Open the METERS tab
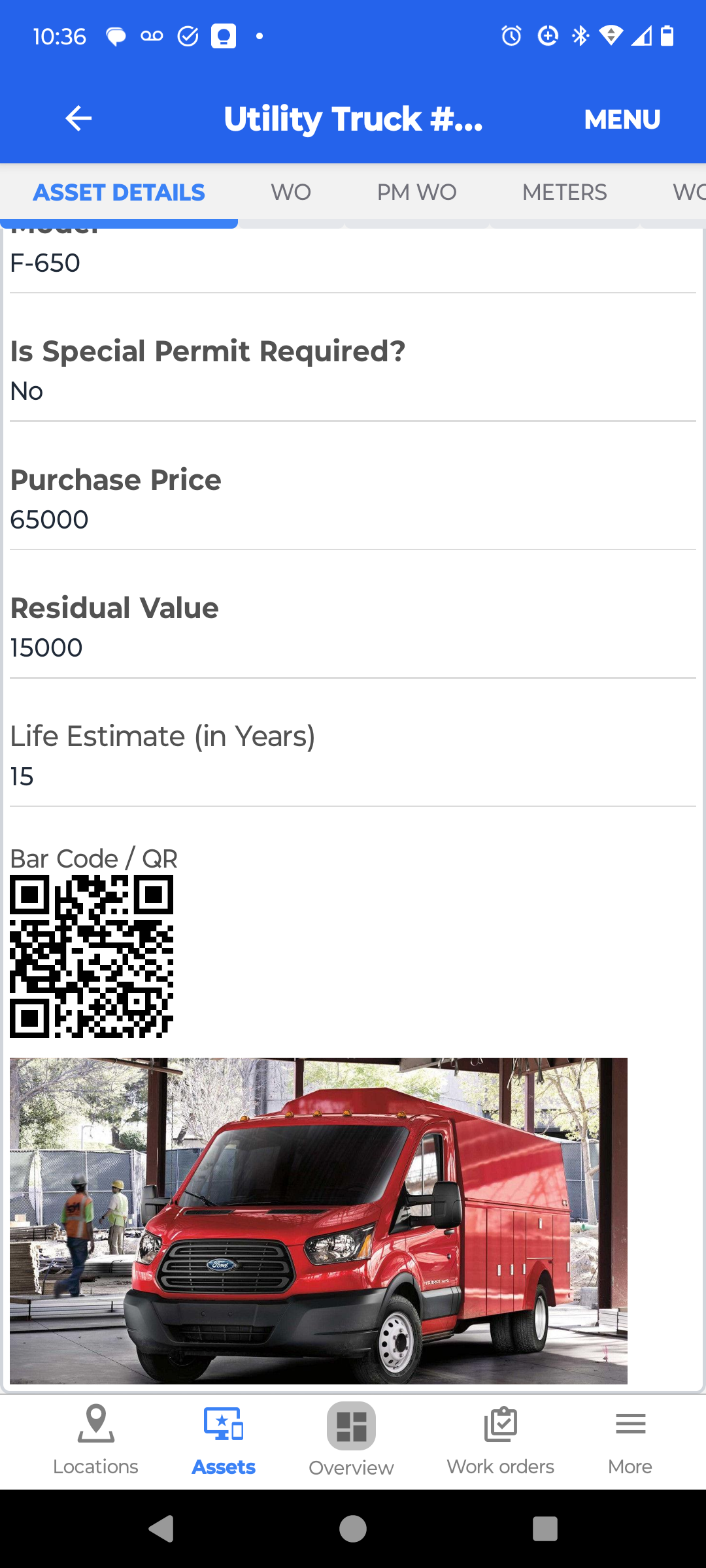 click(x=564, y=193)
